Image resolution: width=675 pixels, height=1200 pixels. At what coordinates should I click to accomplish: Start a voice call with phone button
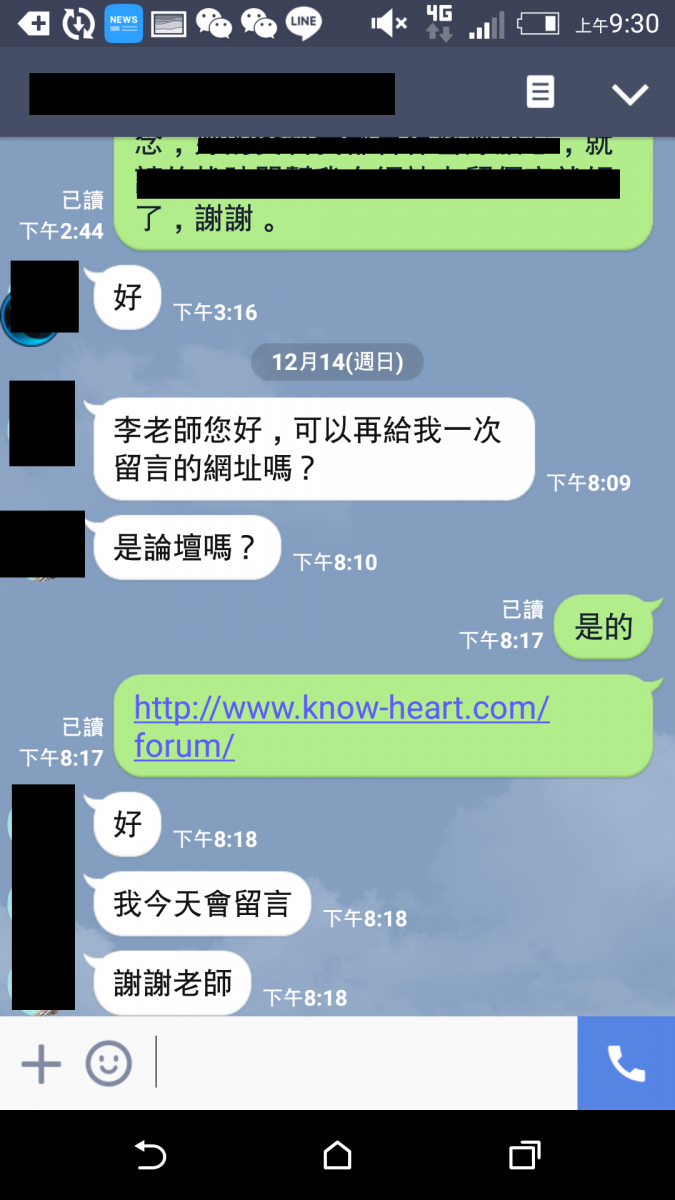pos(626,1064)
